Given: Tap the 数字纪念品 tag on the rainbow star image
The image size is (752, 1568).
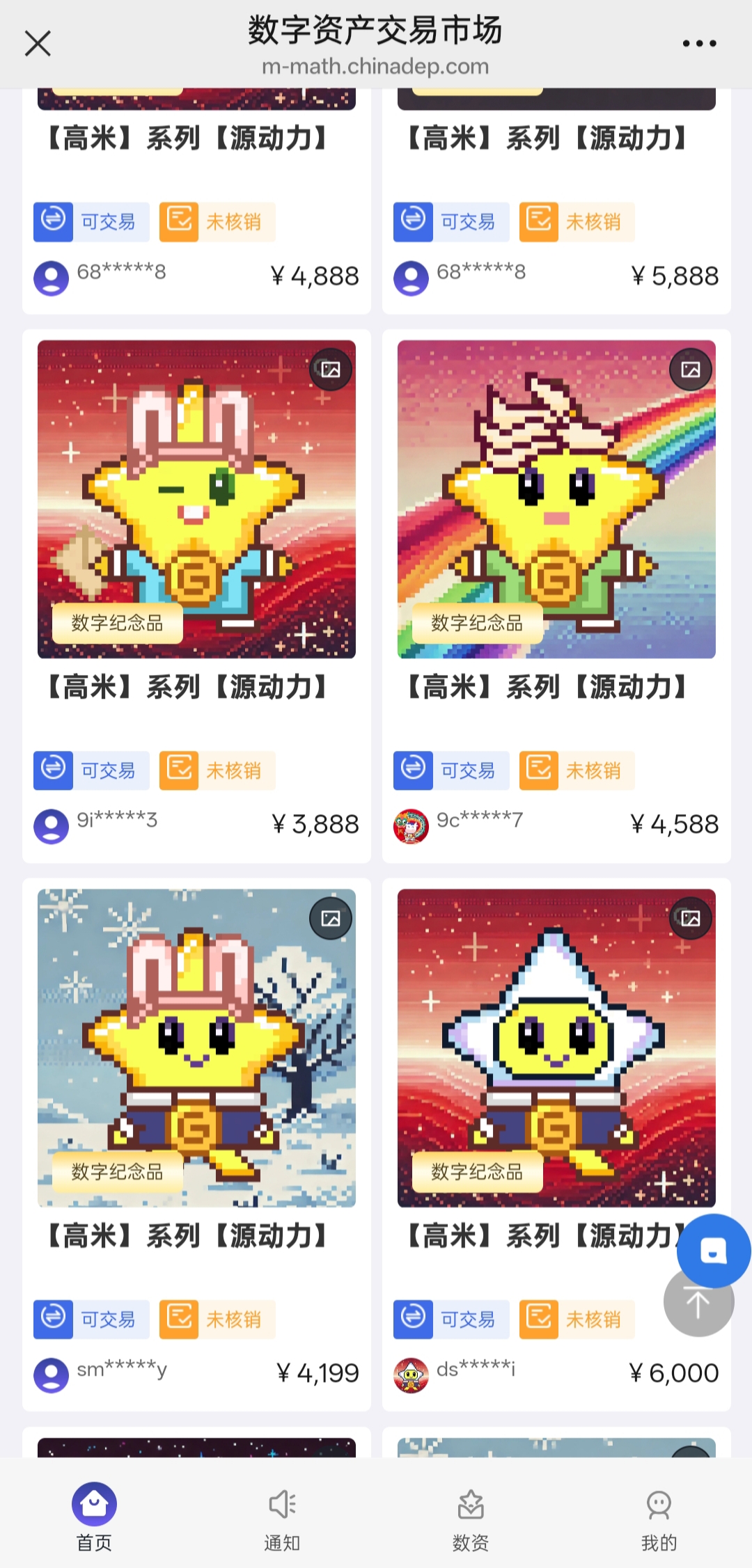Looking at the screenshot, I should 476,623.
